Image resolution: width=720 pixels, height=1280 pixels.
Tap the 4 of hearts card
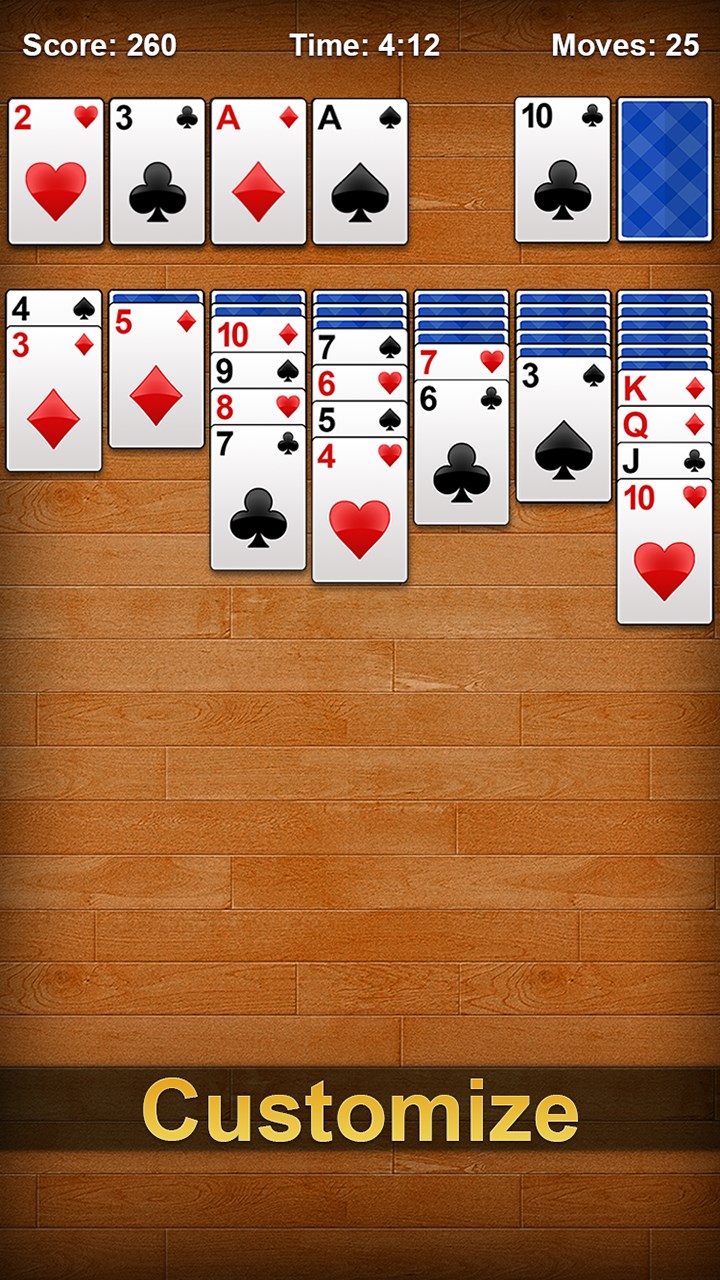[360, 512]
